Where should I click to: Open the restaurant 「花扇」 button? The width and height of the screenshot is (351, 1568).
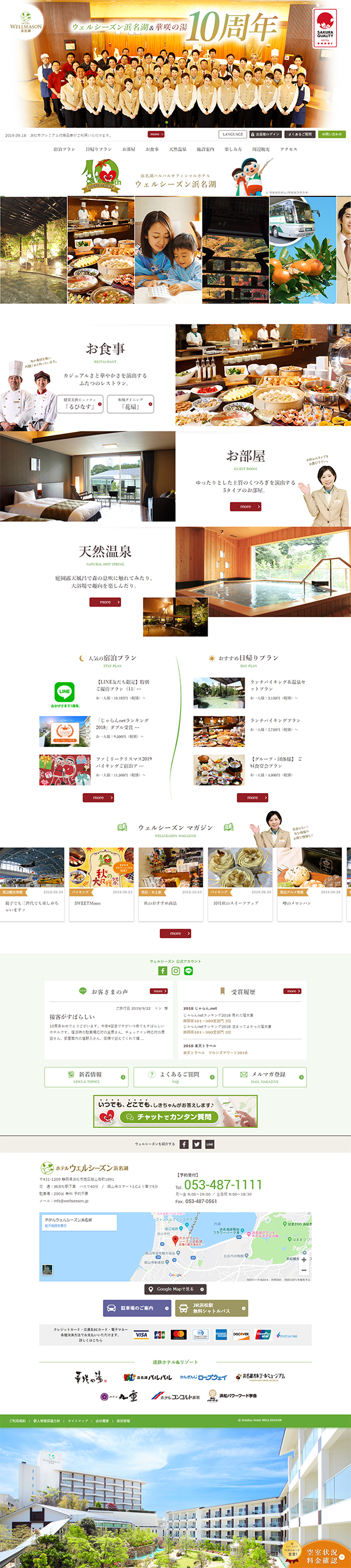coord(130,404)
